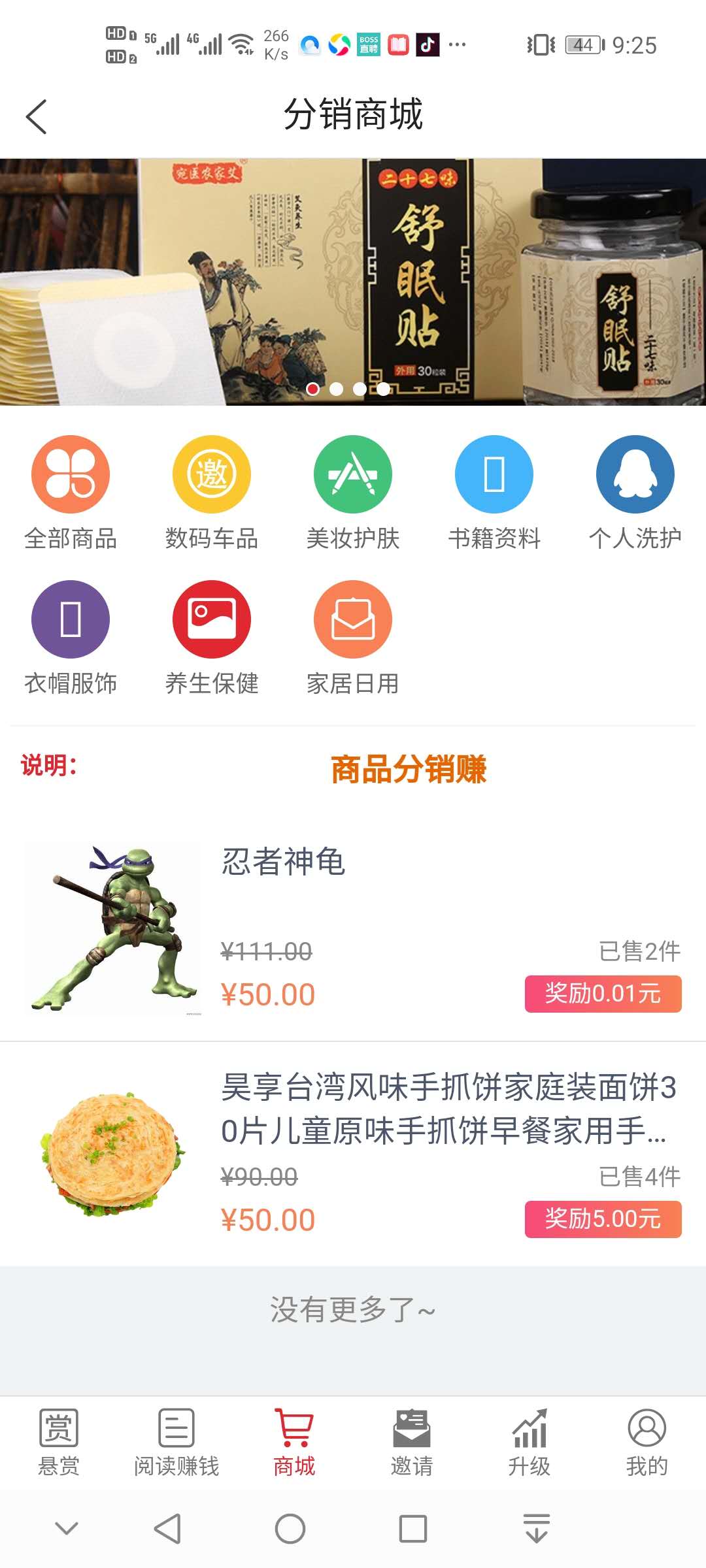The image size is (706, 1568).
Task: Tap the 奖励0.01元 reward button
Action: click(x=603, y=994)
